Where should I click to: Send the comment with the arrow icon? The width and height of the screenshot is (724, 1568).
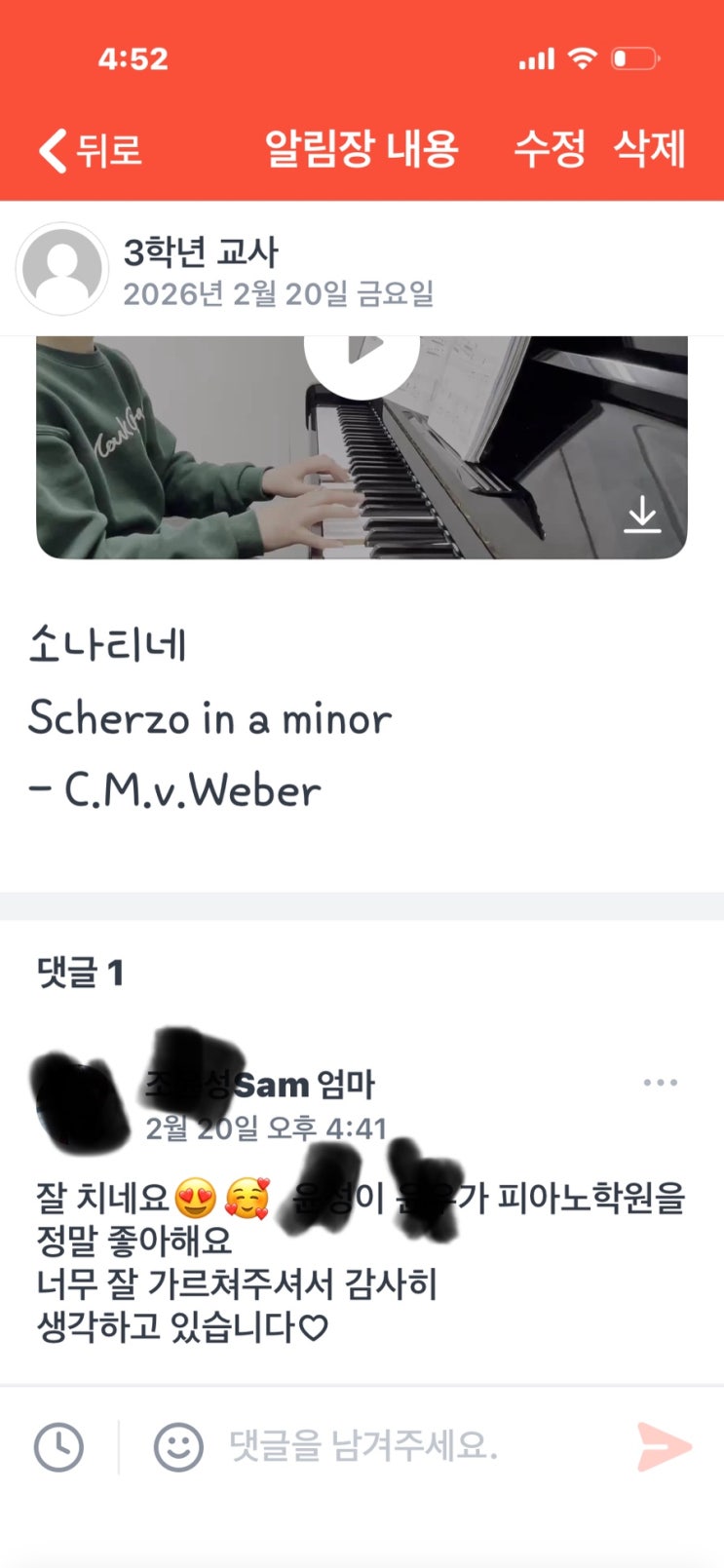(x=665, y=1446)
